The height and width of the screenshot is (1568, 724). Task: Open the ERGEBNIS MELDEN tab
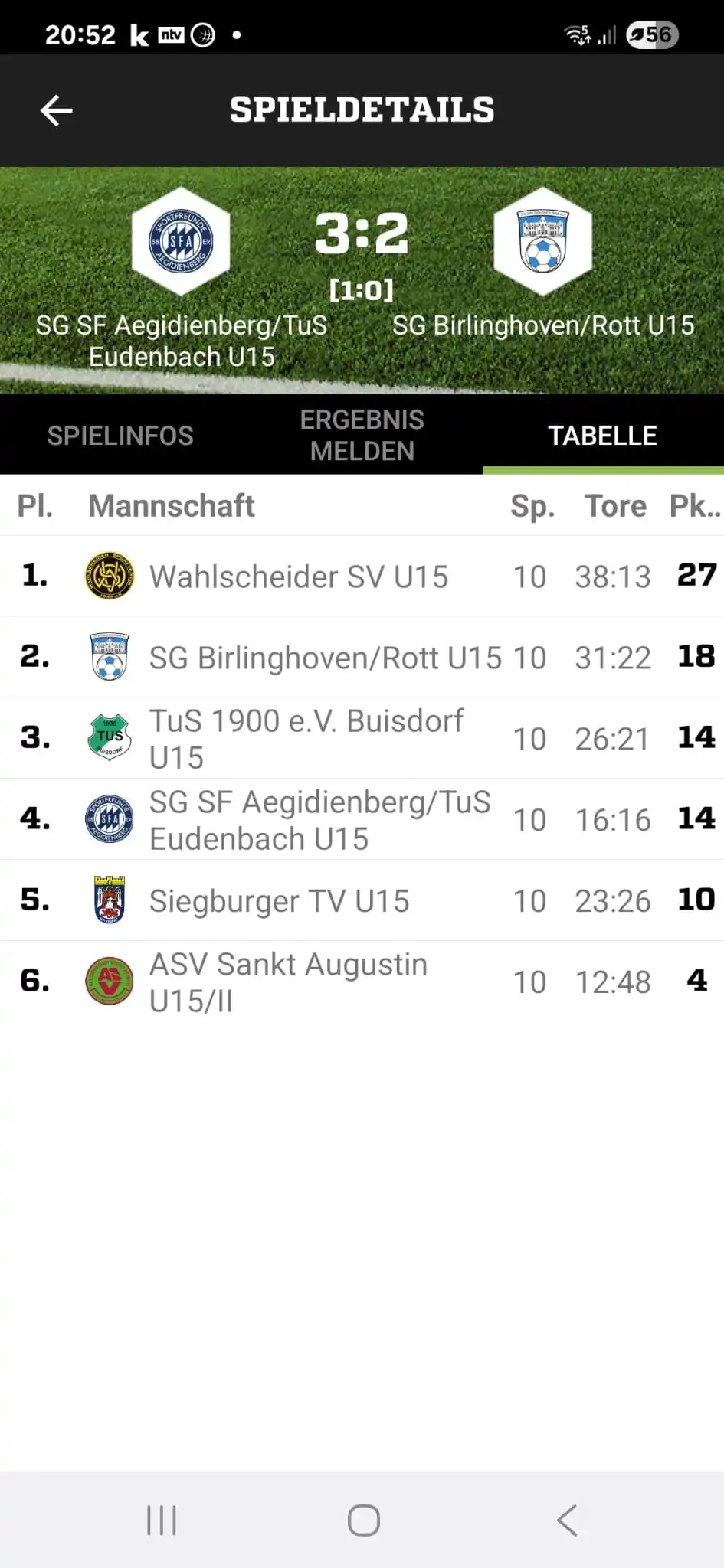pos(362,434)
